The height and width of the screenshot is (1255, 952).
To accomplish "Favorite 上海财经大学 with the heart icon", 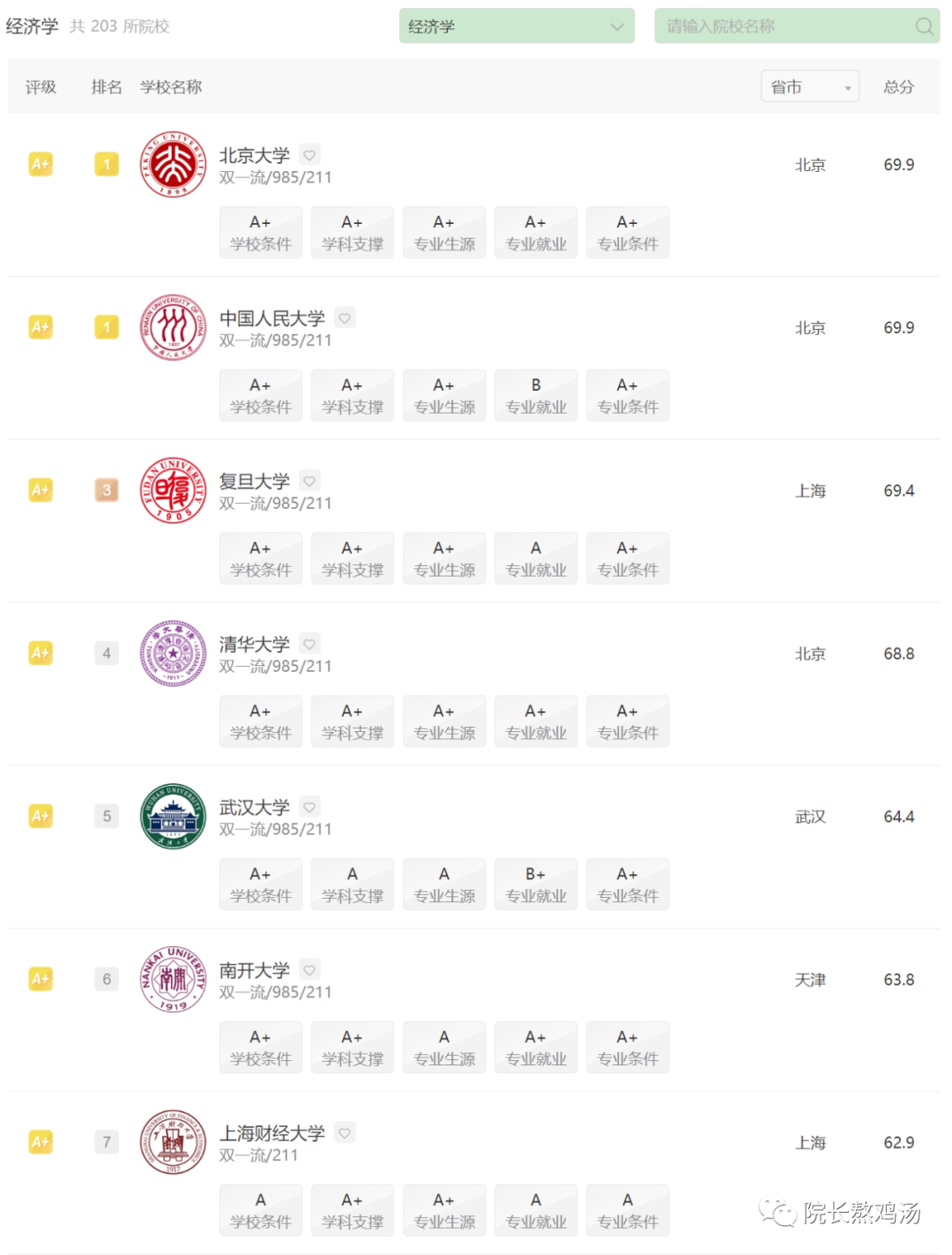I will (x=345, y=1132).
